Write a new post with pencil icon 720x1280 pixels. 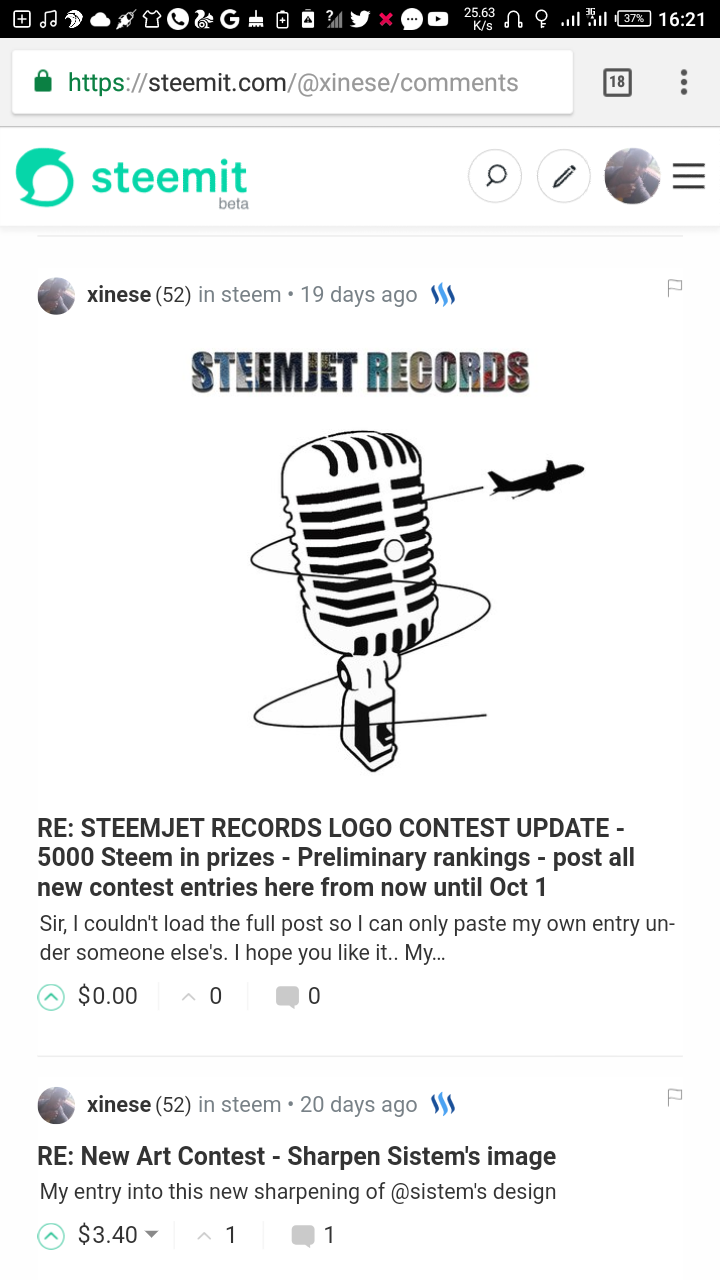coord(564,177)
